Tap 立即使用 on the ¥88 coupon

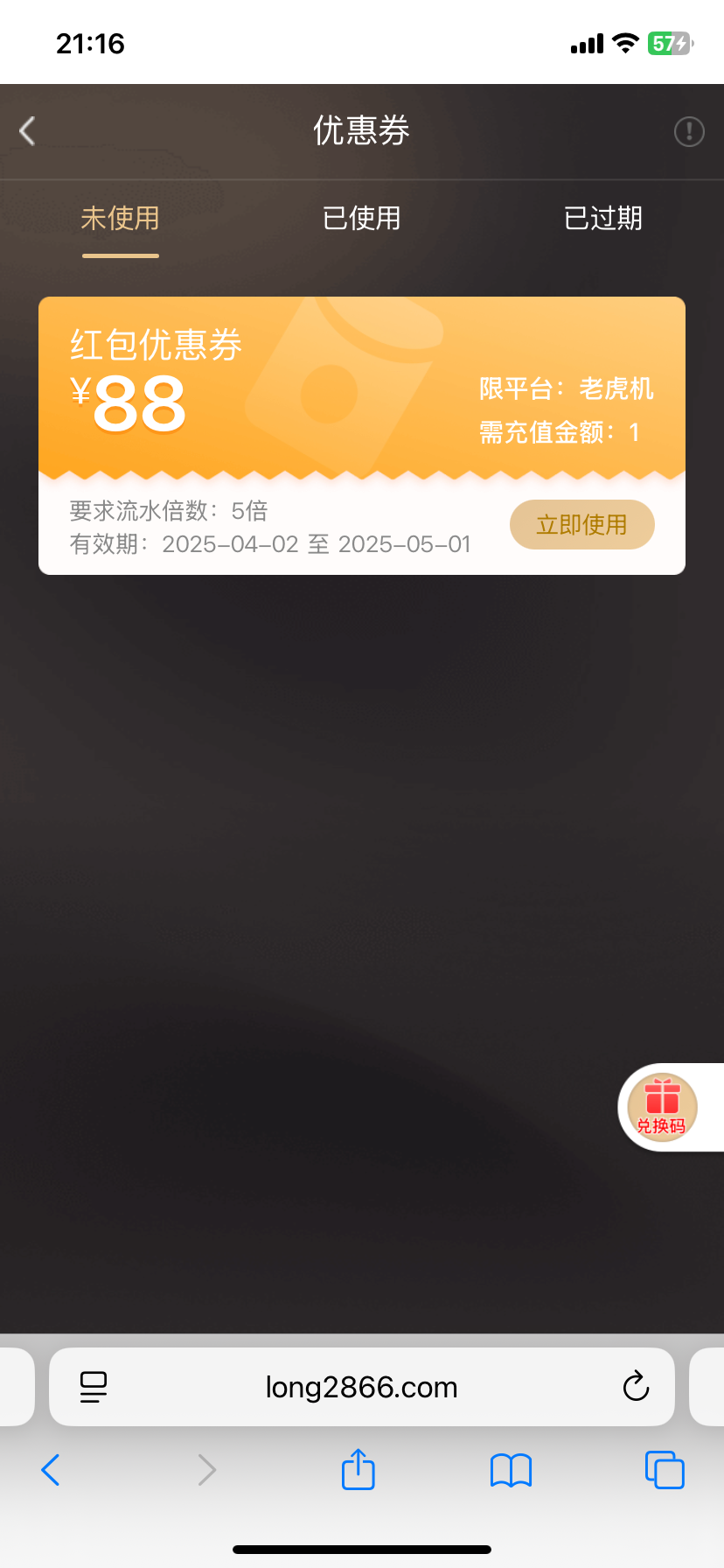point(581,525)
